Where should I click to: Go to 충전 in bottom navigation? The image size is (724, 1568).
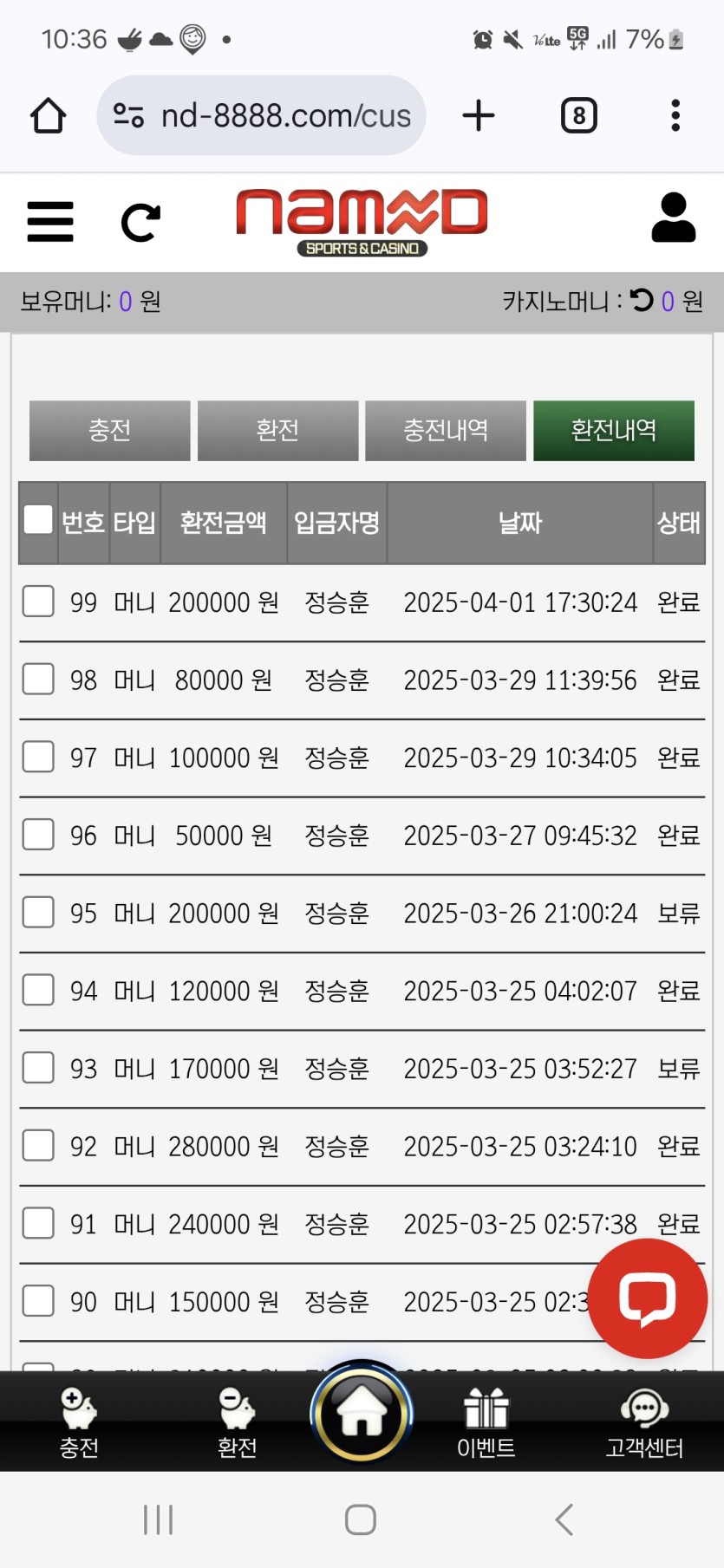(79, 1420)
